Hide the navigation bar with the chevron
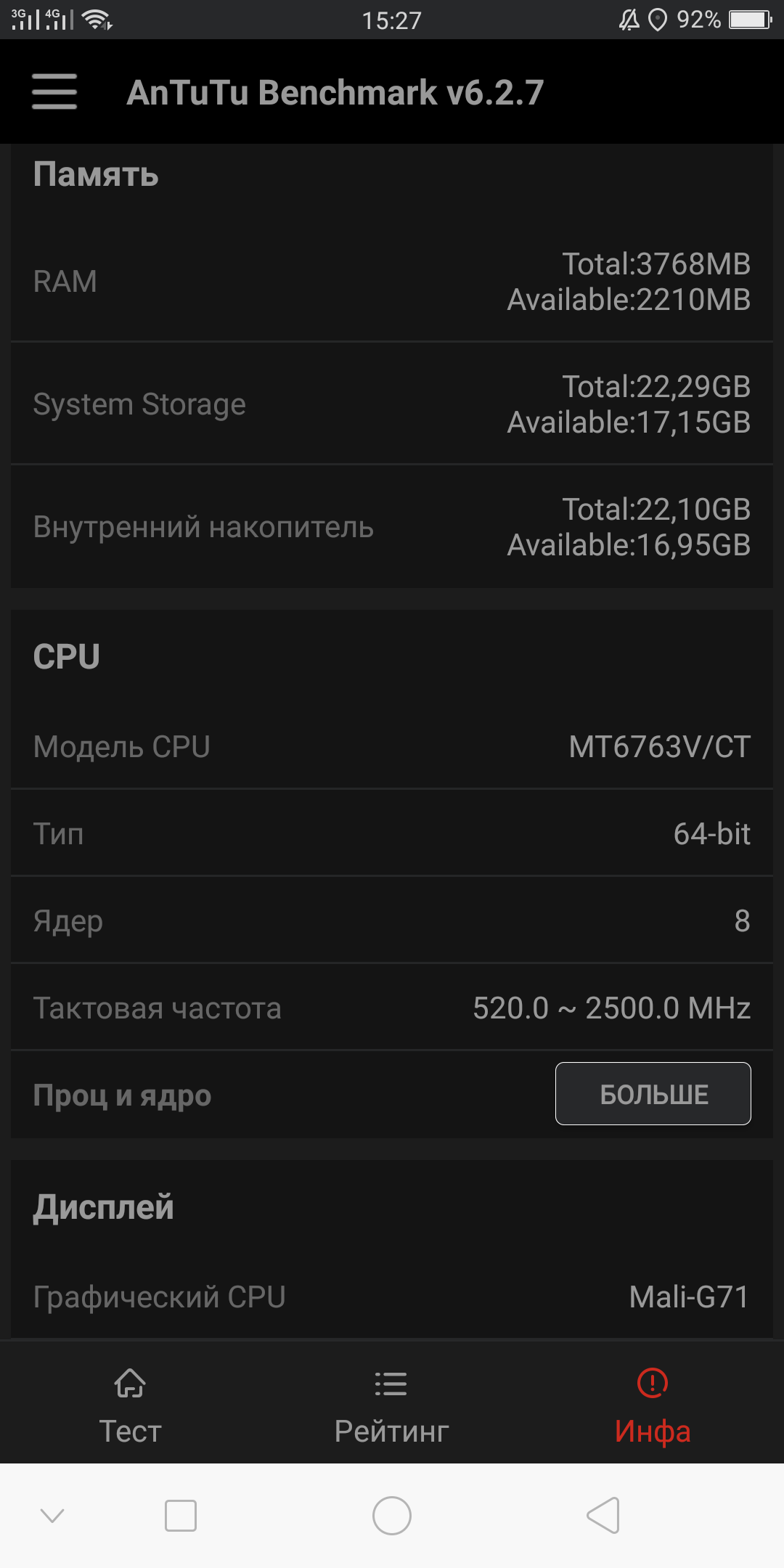784x1568 pixels. click(x=52, y=1516)
